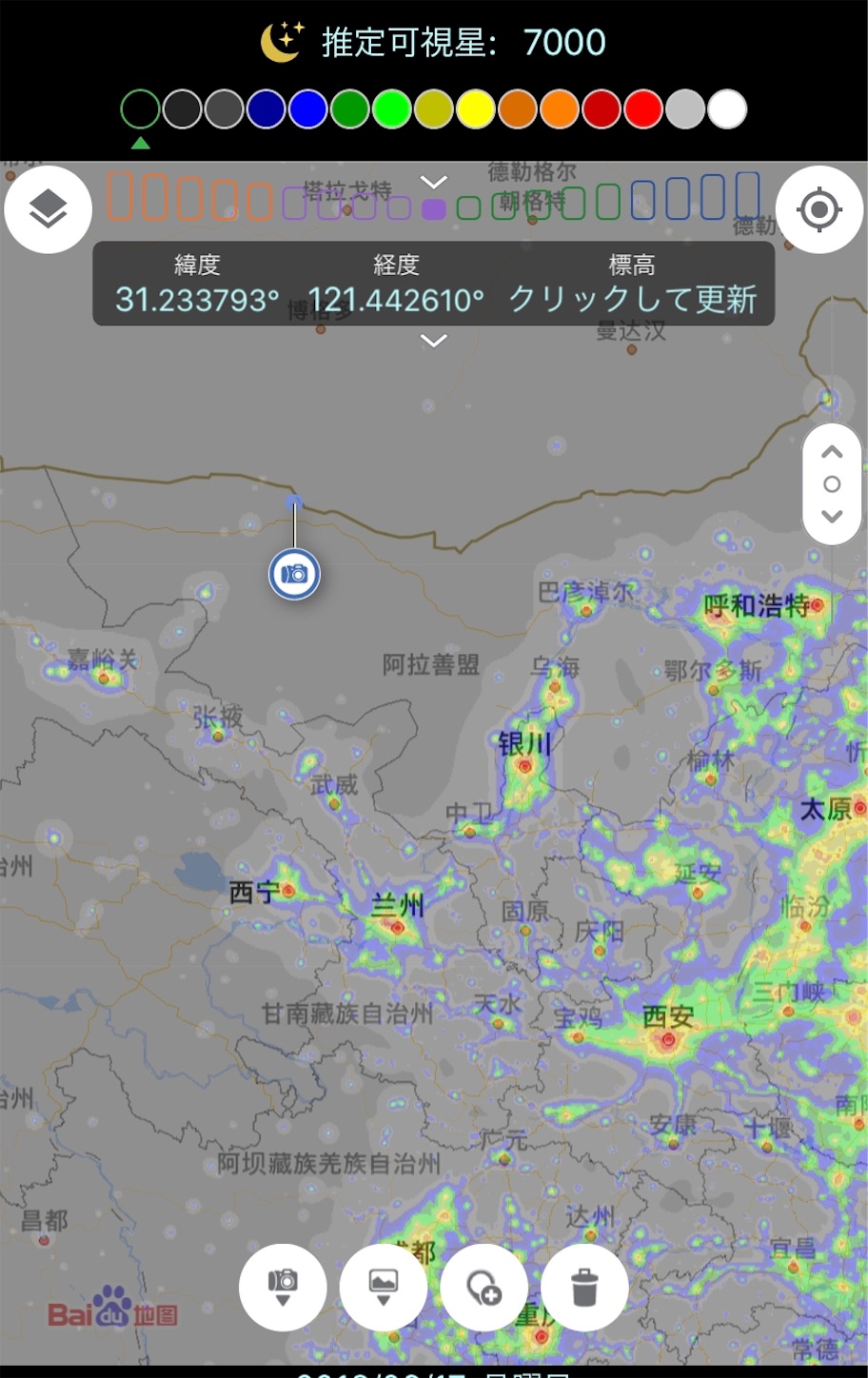Open the image gallery tool at the bottom
This screenshot has height=1378, width=868.
(384, 1286)
